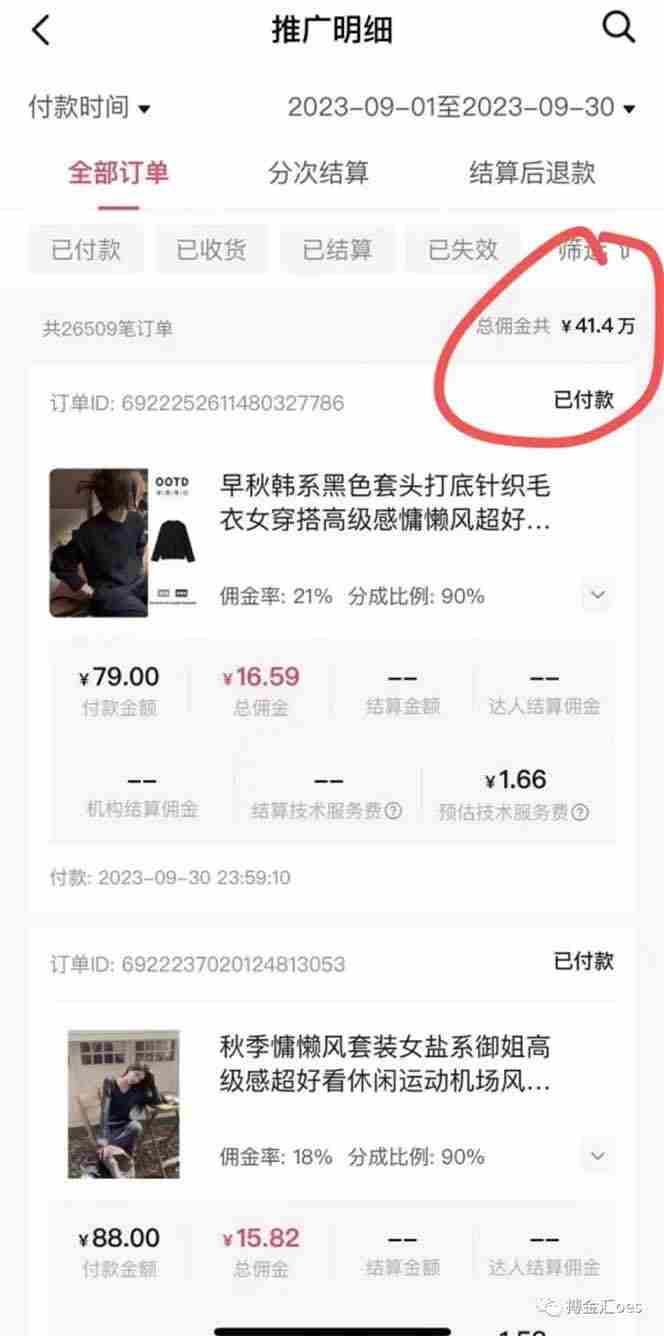Filter by 已收货 chip

pos(212,249)
